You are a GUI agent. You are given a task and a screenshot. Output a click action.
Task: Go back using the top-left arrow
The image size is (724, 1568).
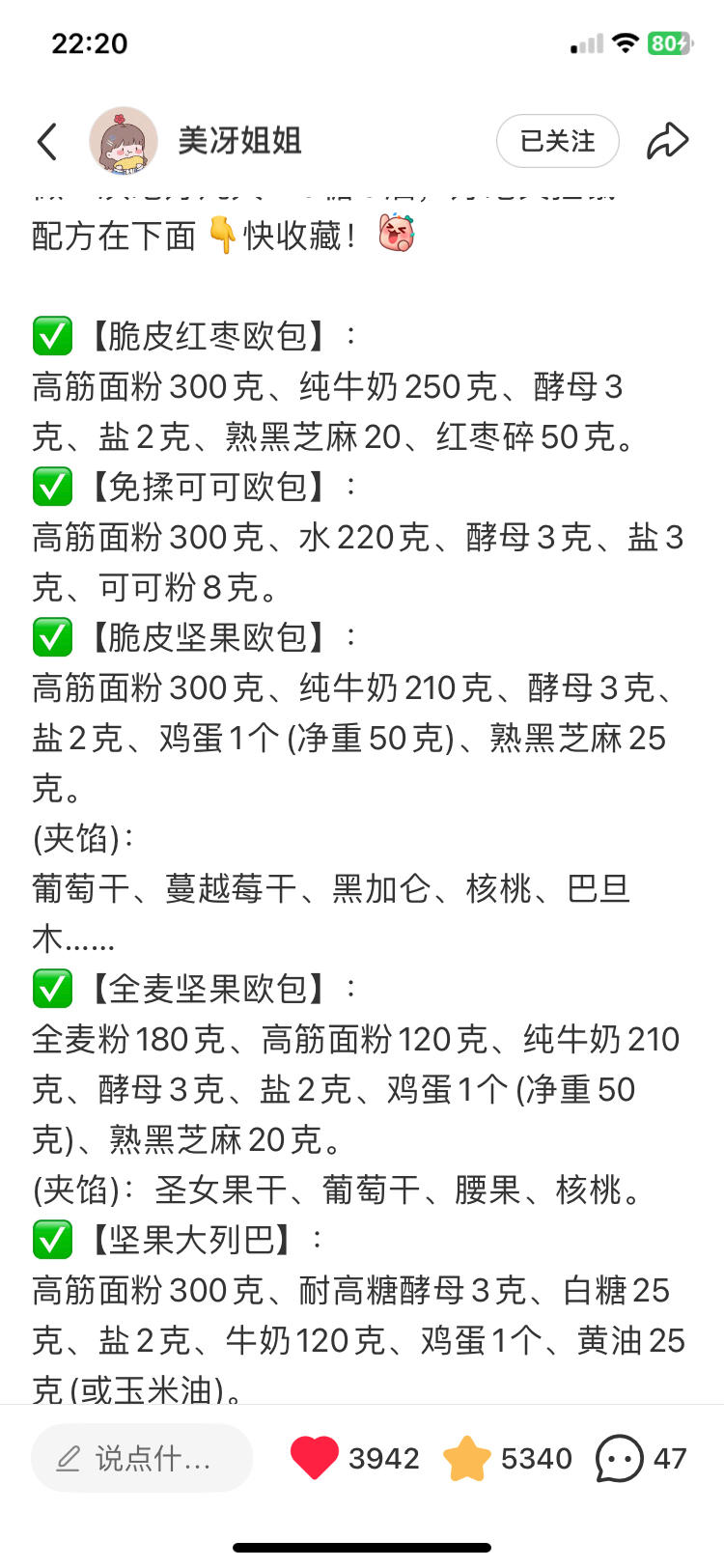click(47, 141)
